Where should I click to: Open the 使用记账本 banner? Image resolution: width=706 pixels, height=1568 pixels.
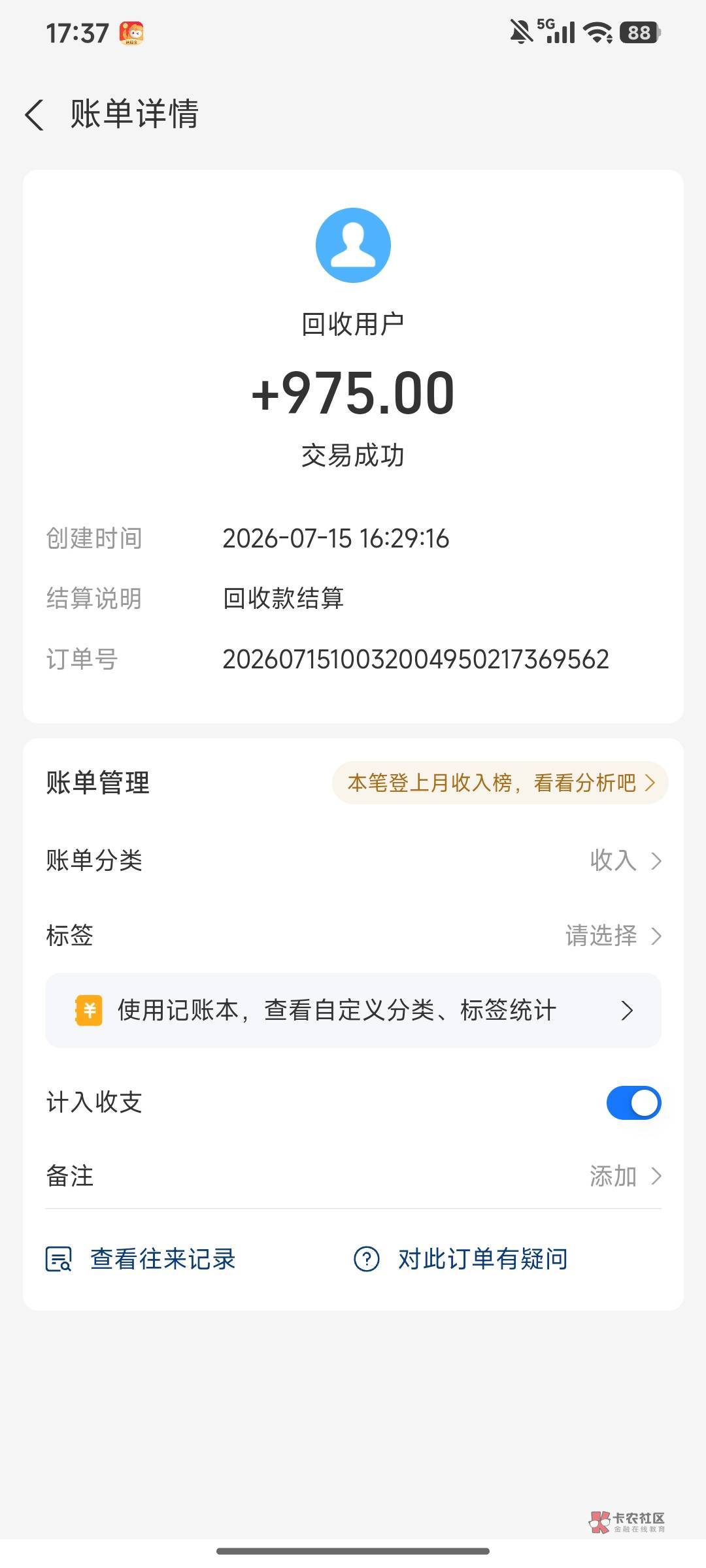point(353,1011)
